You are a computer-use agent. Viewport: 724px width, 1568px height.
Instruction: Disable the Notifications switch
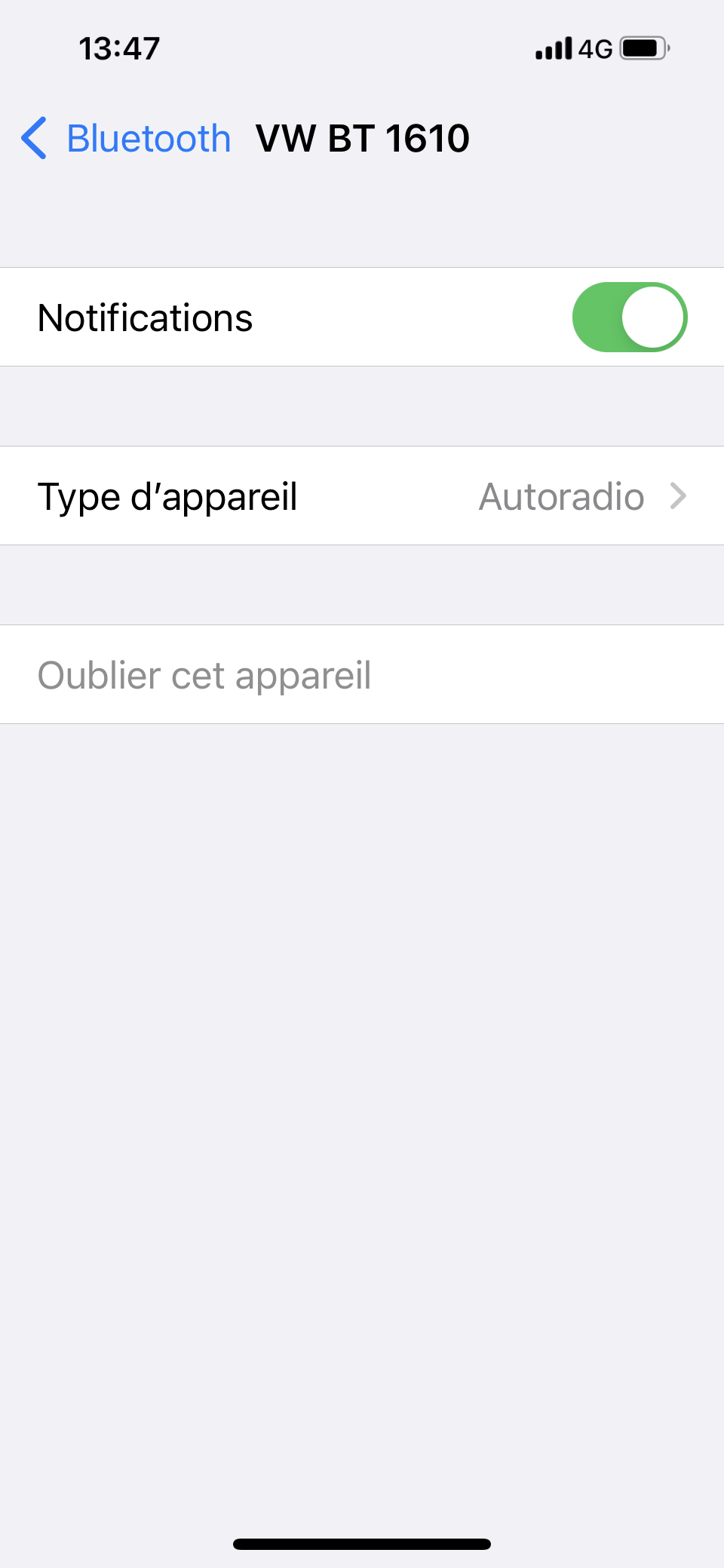(x=629, y=318)
